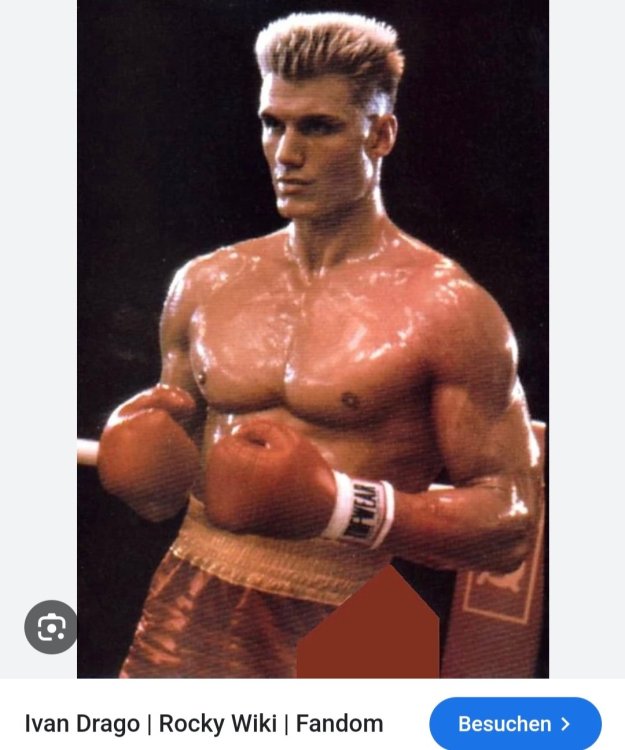Open the Ivan Drago Rocky Wiki link
Viewport: 625px width, 750px height.
click(x=204, y=723)
